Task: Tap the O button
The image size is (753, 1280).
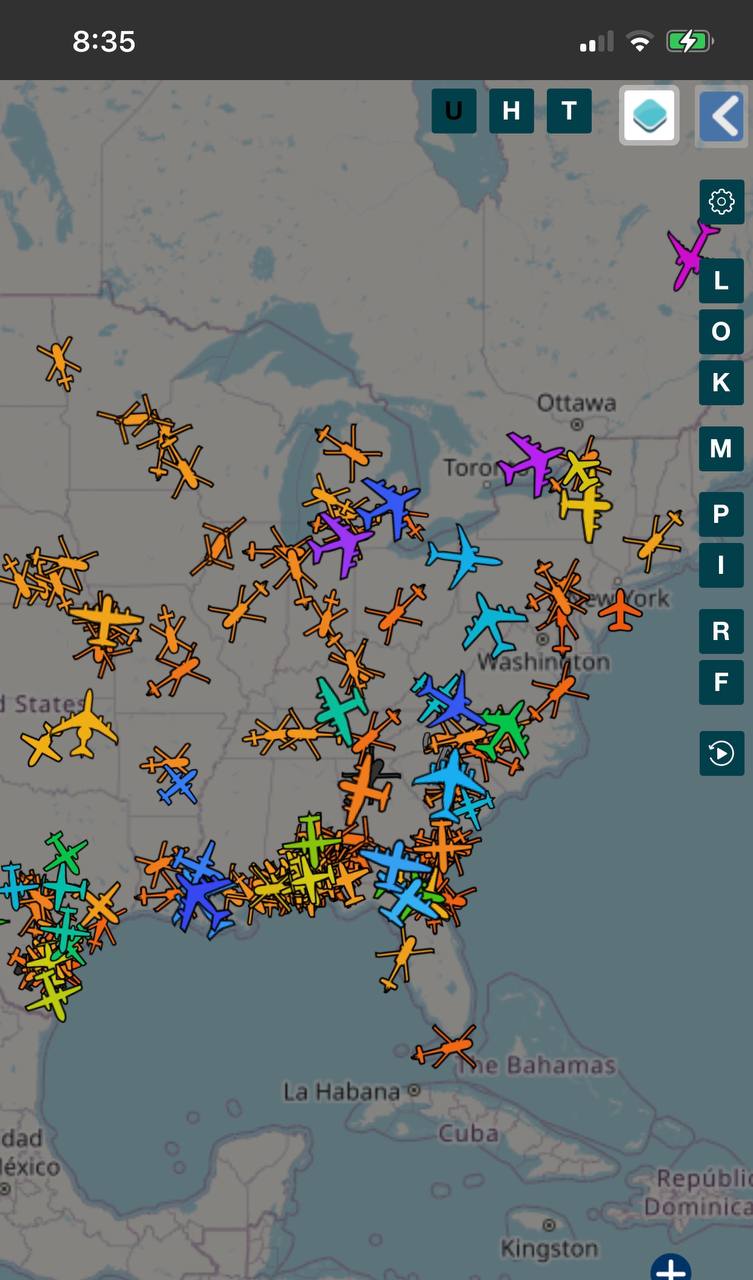Action: [x=721, y=332]
